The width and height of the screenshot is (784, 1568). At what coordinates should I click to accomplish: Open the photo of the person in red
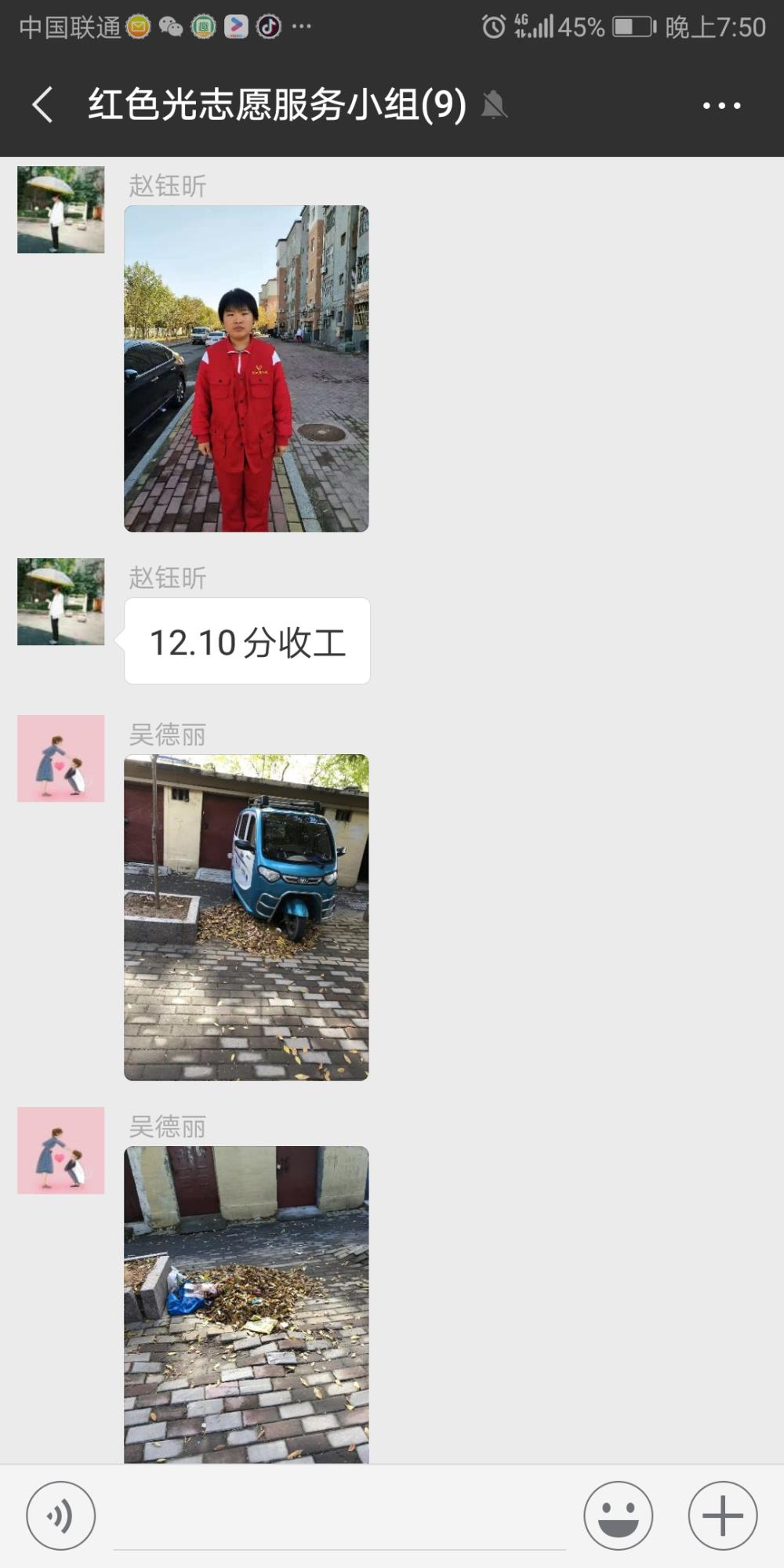click(246, 368)
